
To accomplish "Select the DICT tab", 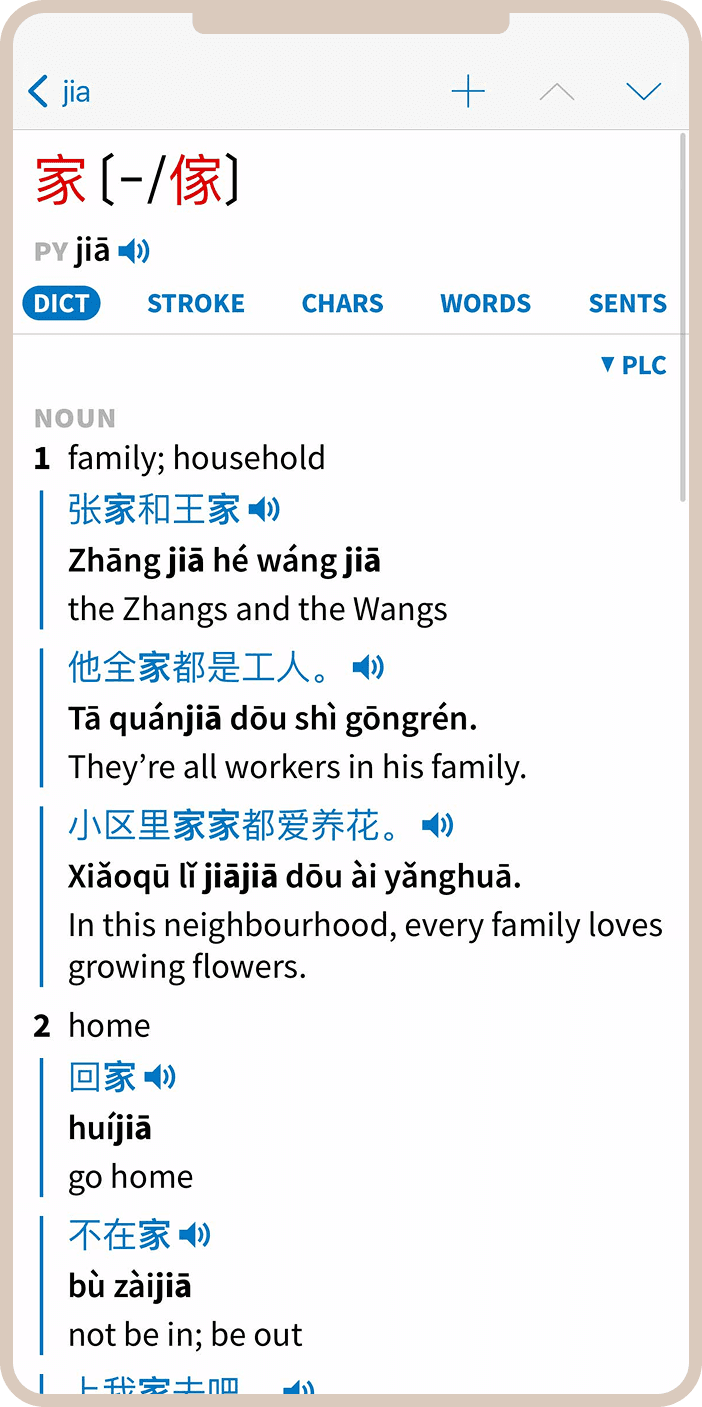I will [61, 303].
